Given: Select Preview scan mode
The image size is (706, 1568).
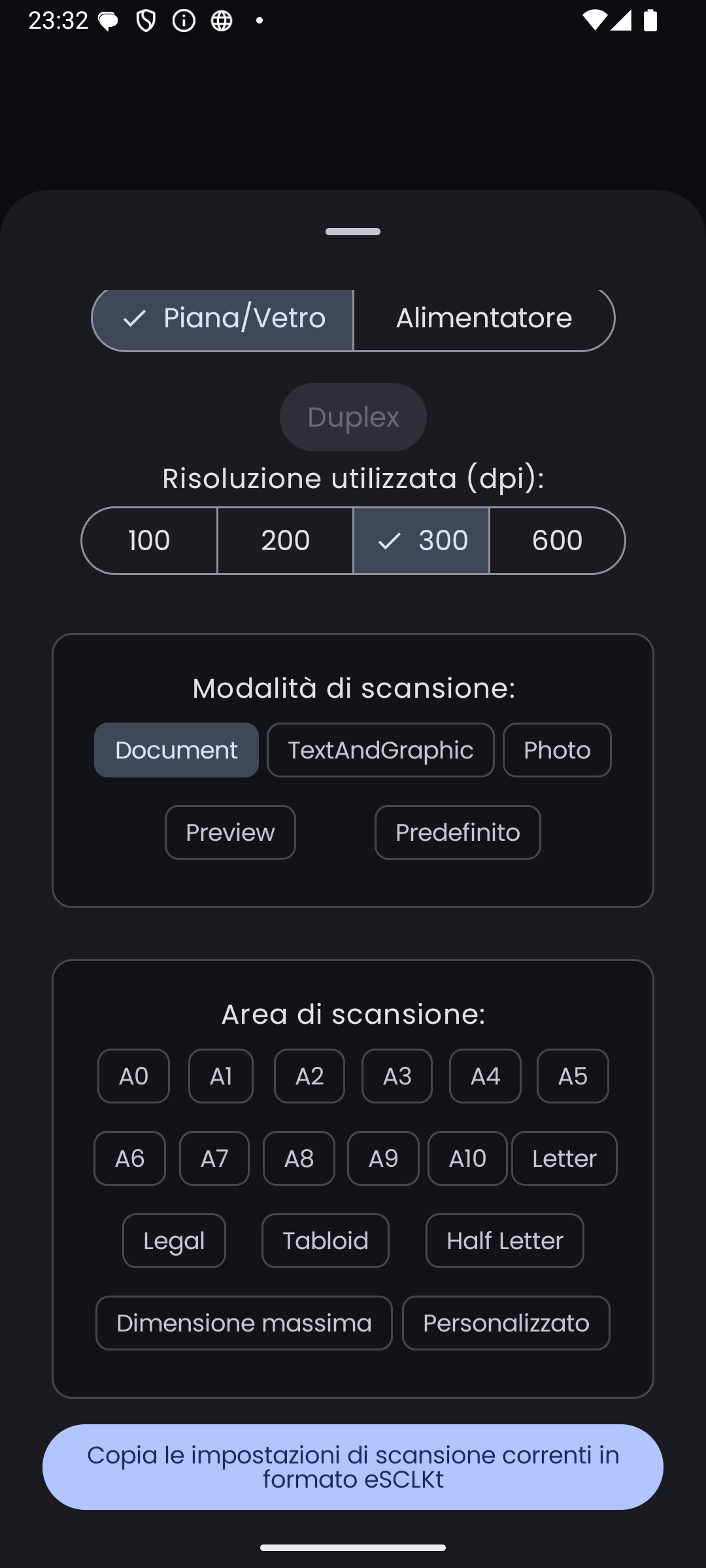Looking at the screenshot, I should coord(230,832).
